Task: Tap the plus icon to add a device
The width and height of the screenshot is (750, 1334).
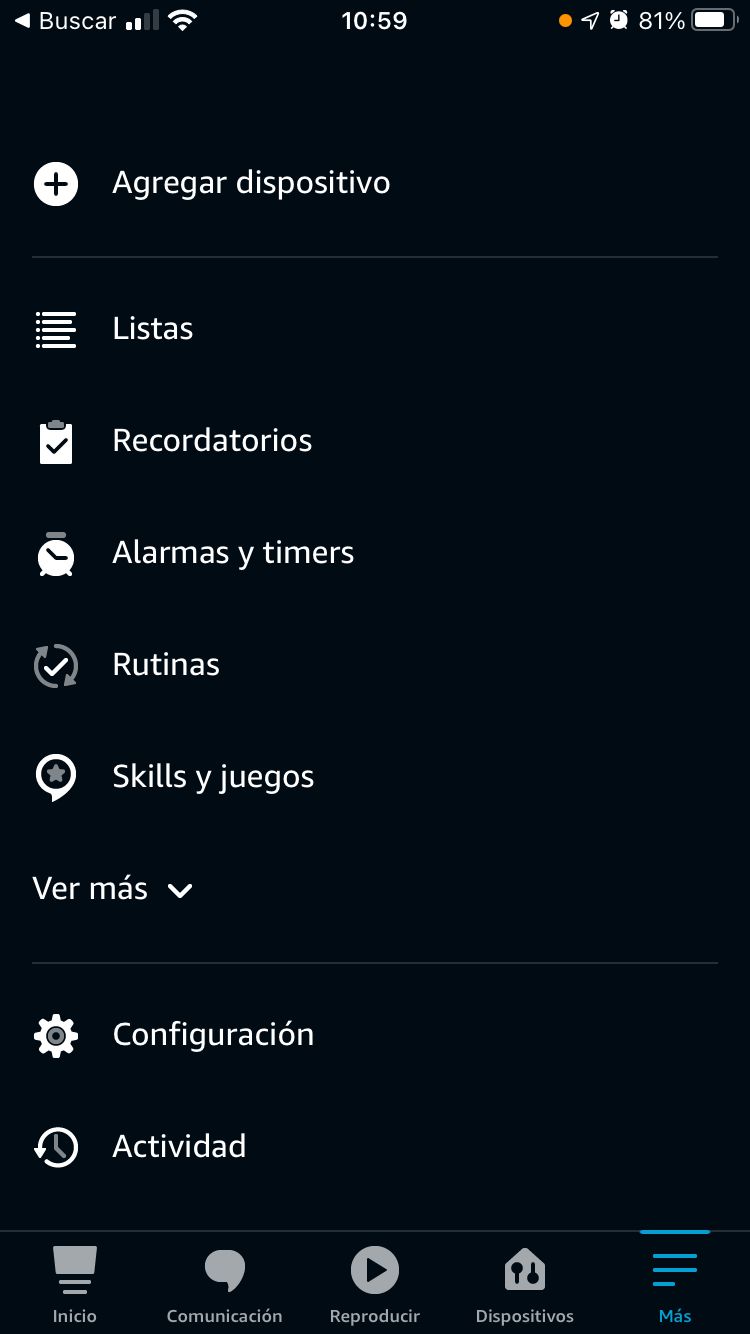Action: (x=55, y=184)
